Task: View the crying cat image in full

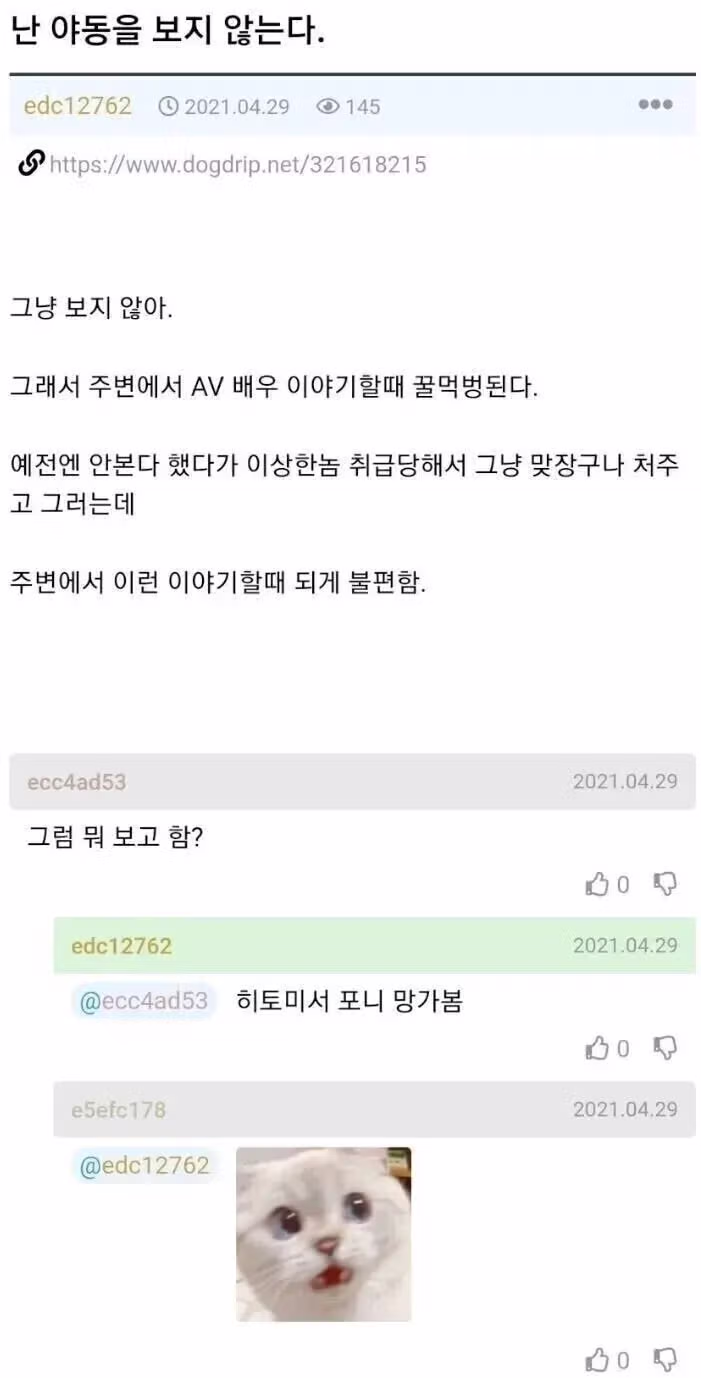Action: point(323,1233)
